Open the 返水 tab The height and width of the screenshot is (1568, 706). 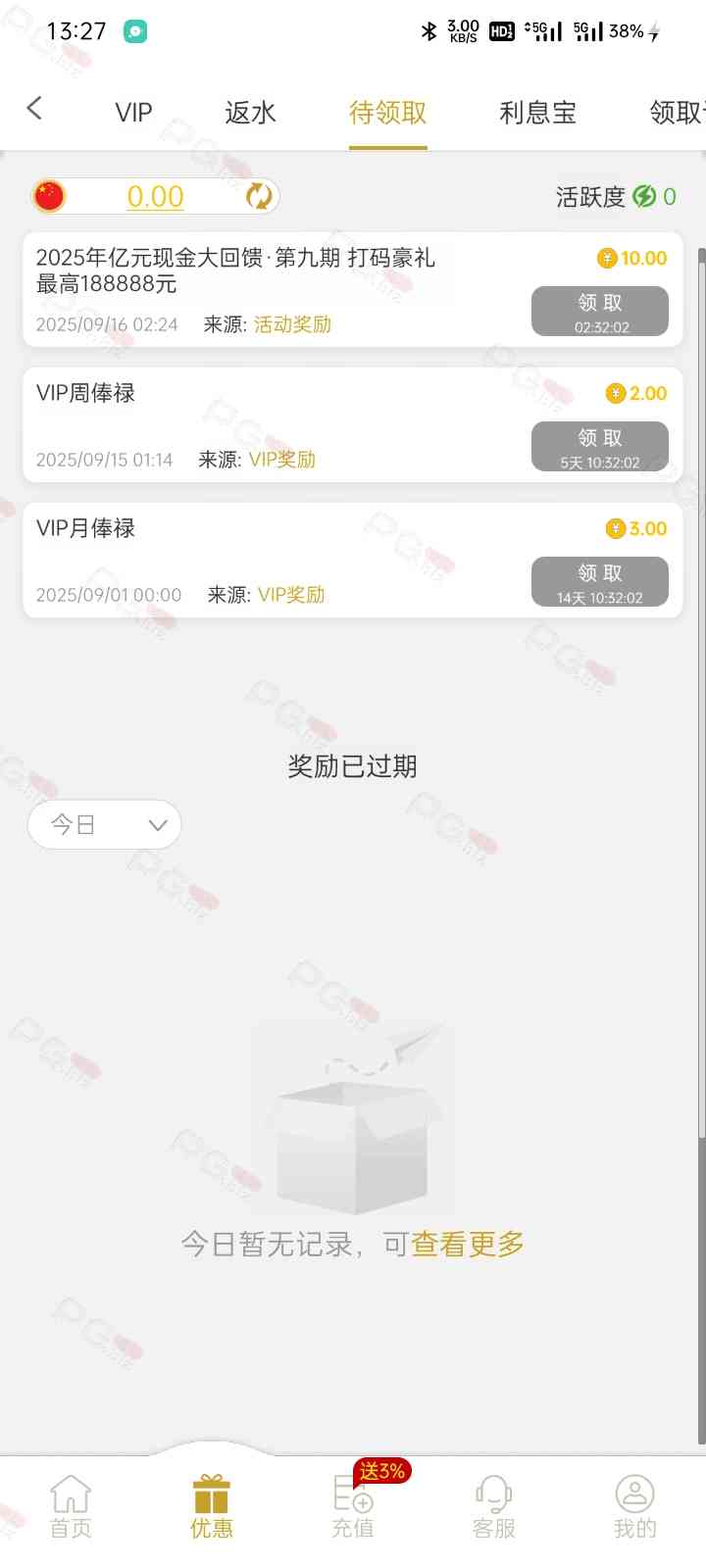pyautogui.click(x=250, y=113)
